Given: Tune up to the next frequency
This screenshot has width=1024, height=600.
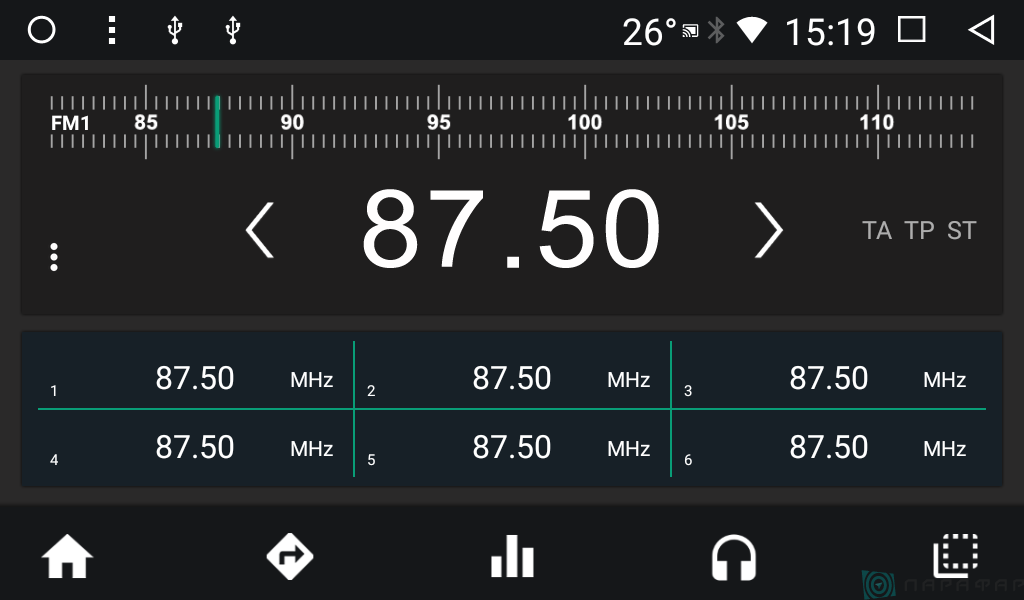Looking at the screenshot, I should 767,230.
